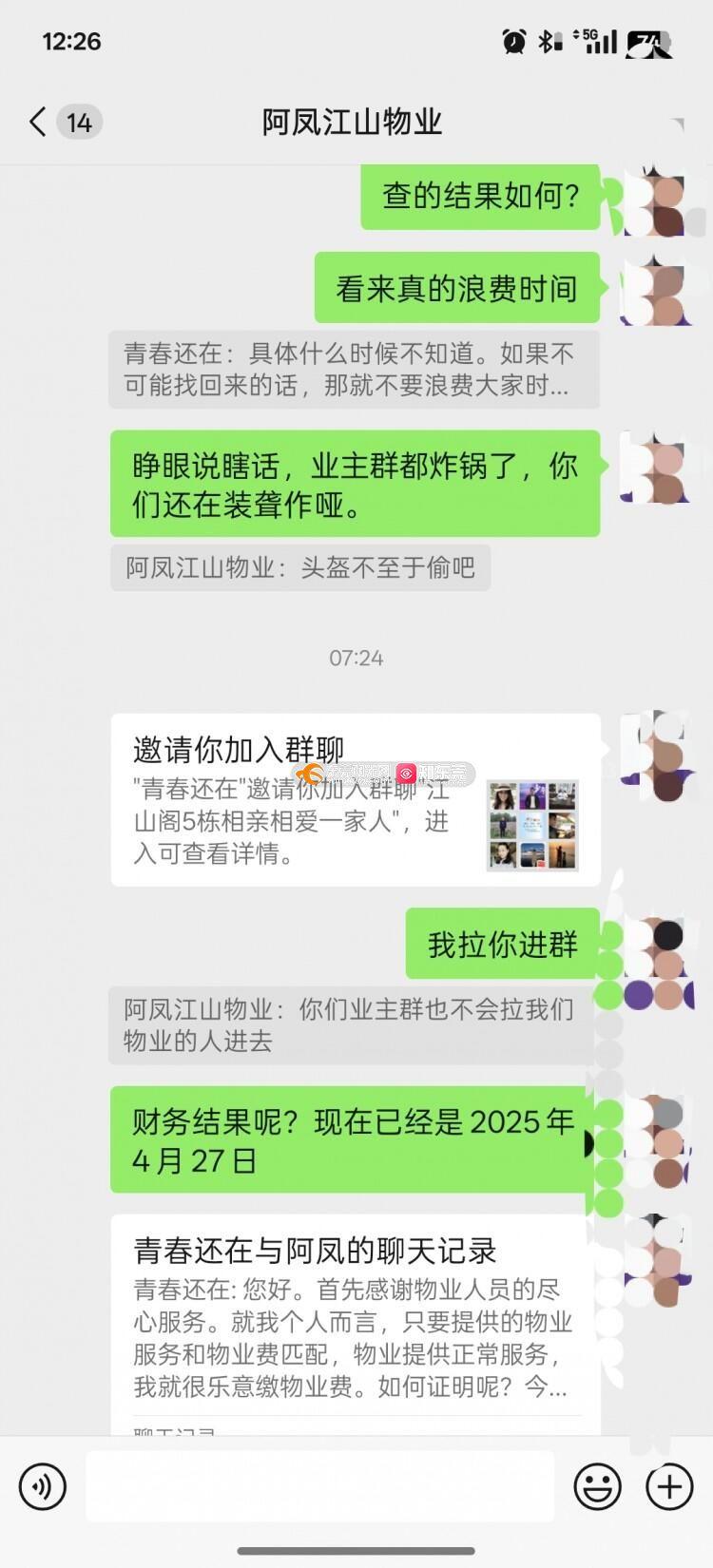This screenshot has width=713, height=1568.
Task: Switch to voice message input
Action: pyautogui.click(x=43, y=1486)
